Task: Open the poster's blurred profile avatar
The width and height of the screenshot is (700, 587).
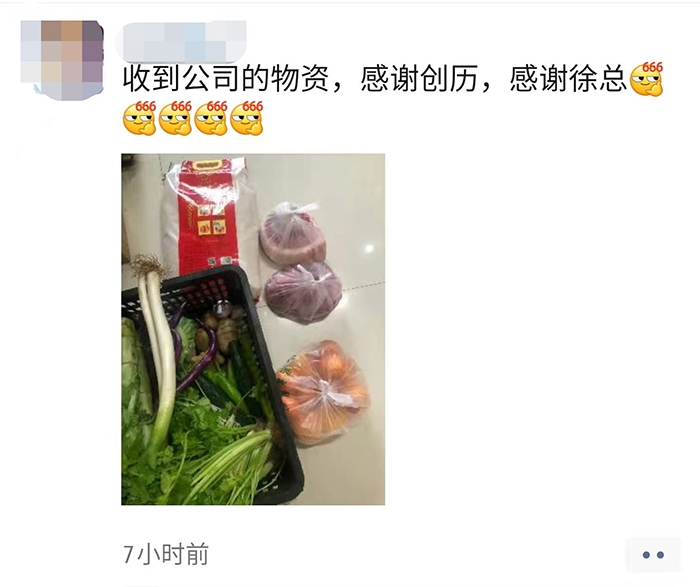Action: point(61,56)
